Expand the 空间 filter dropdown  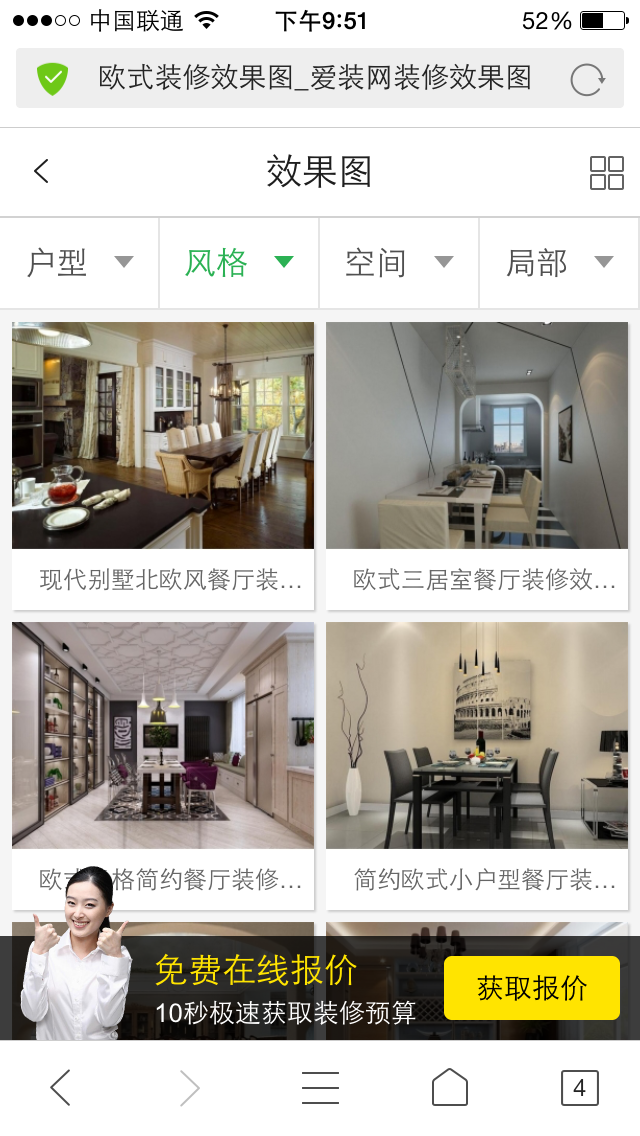[399, 263]
